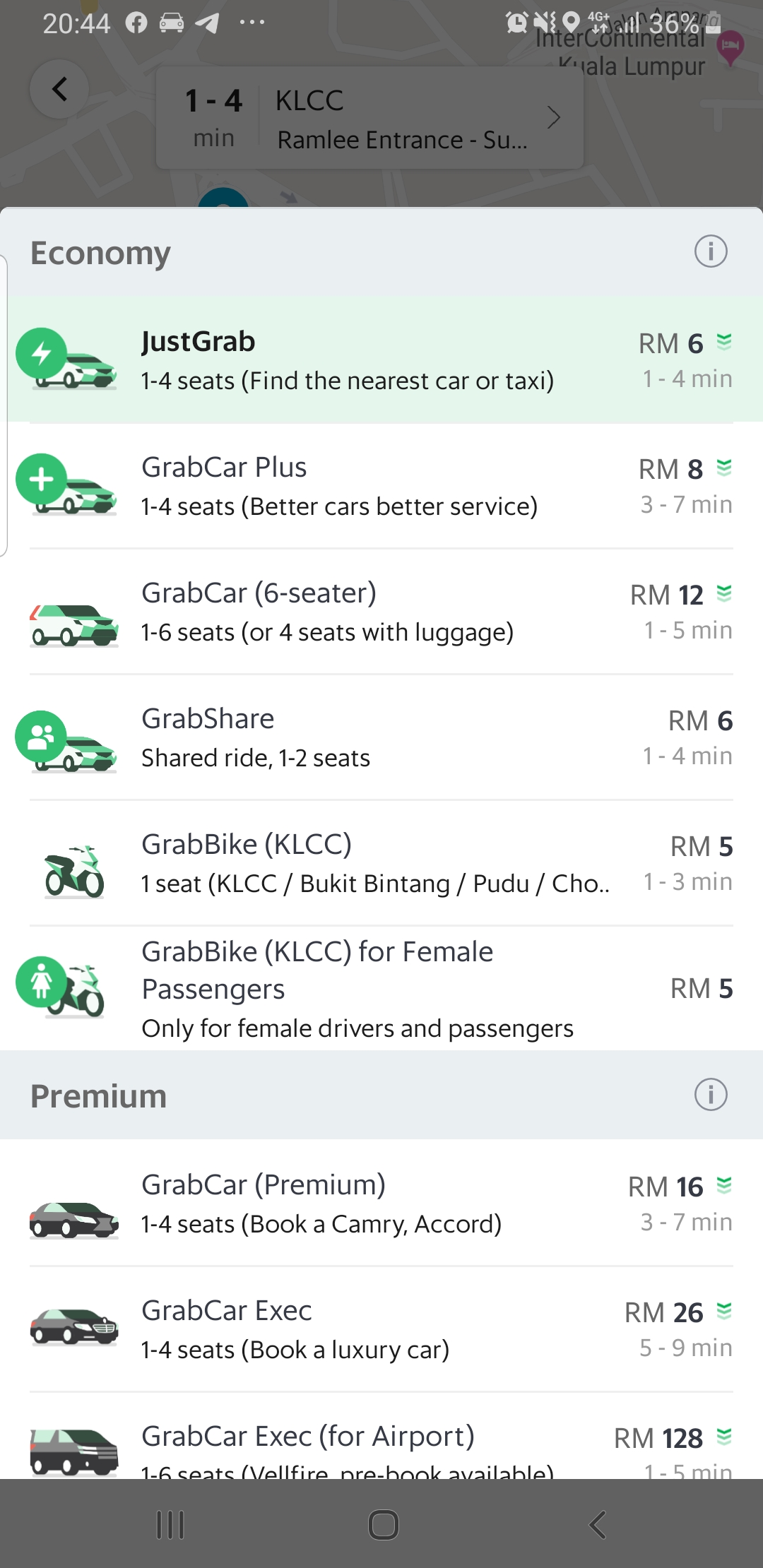Open recent apps from navigation bar

(x=170, y=1524)
